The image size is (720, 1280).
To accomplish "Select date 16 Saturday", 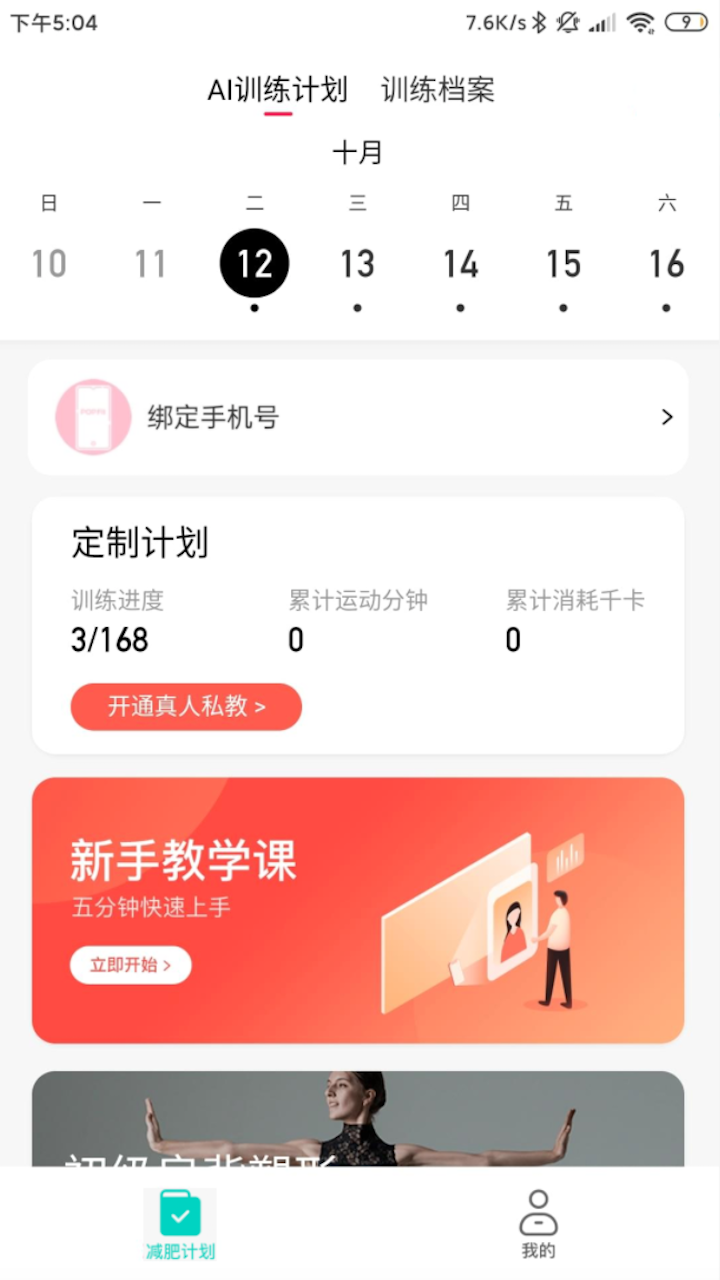I will click(x=666, y=264).
